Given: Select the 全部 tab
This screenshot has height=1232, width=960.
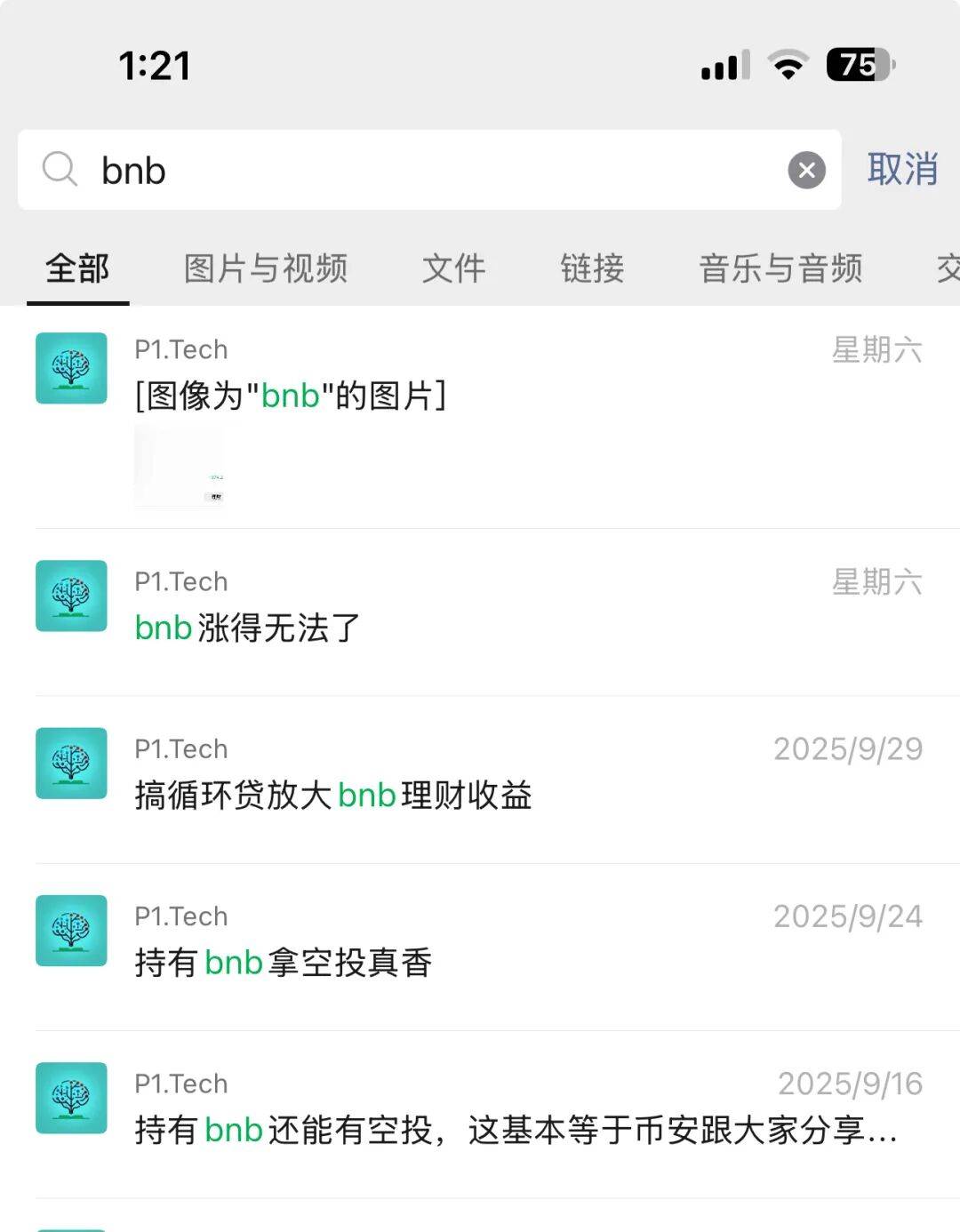Looking at the screenshot, I should click(77, 268).
